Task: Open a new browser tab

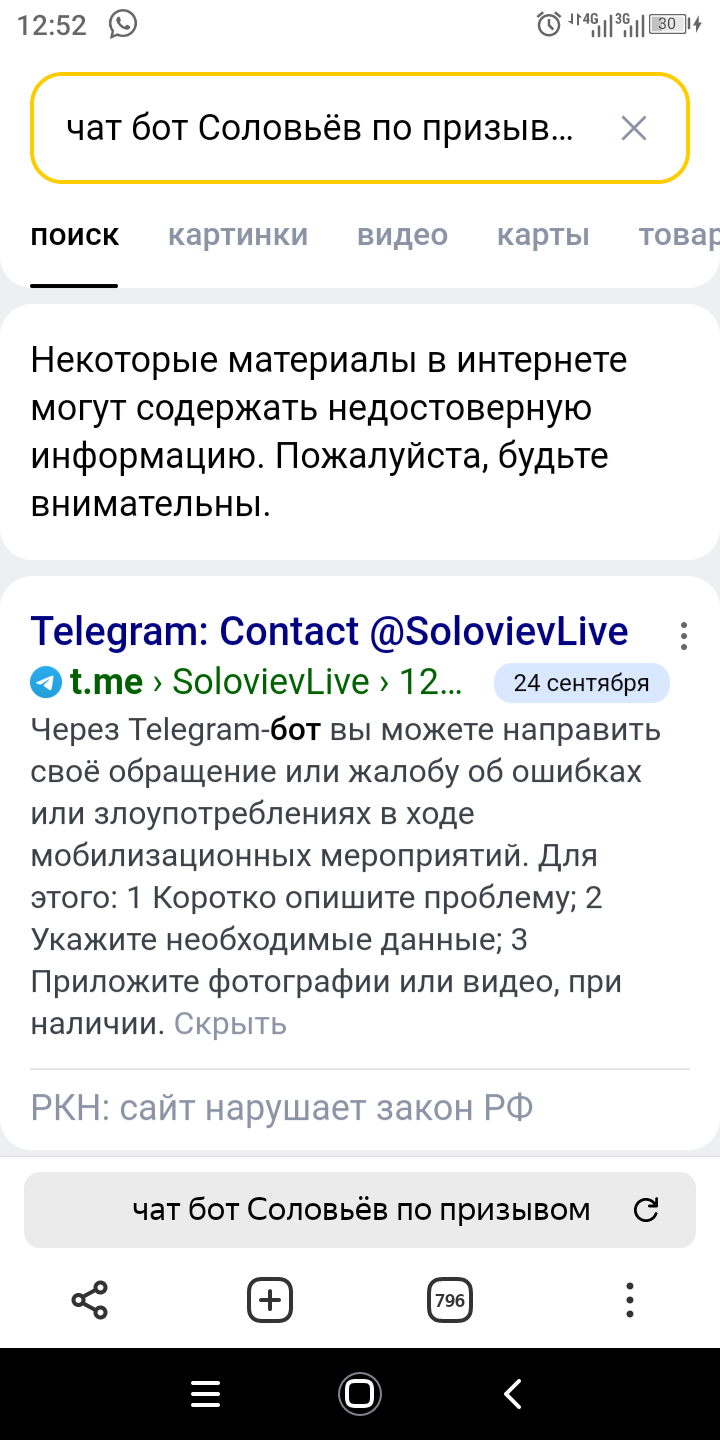Action: (270, 1300)
